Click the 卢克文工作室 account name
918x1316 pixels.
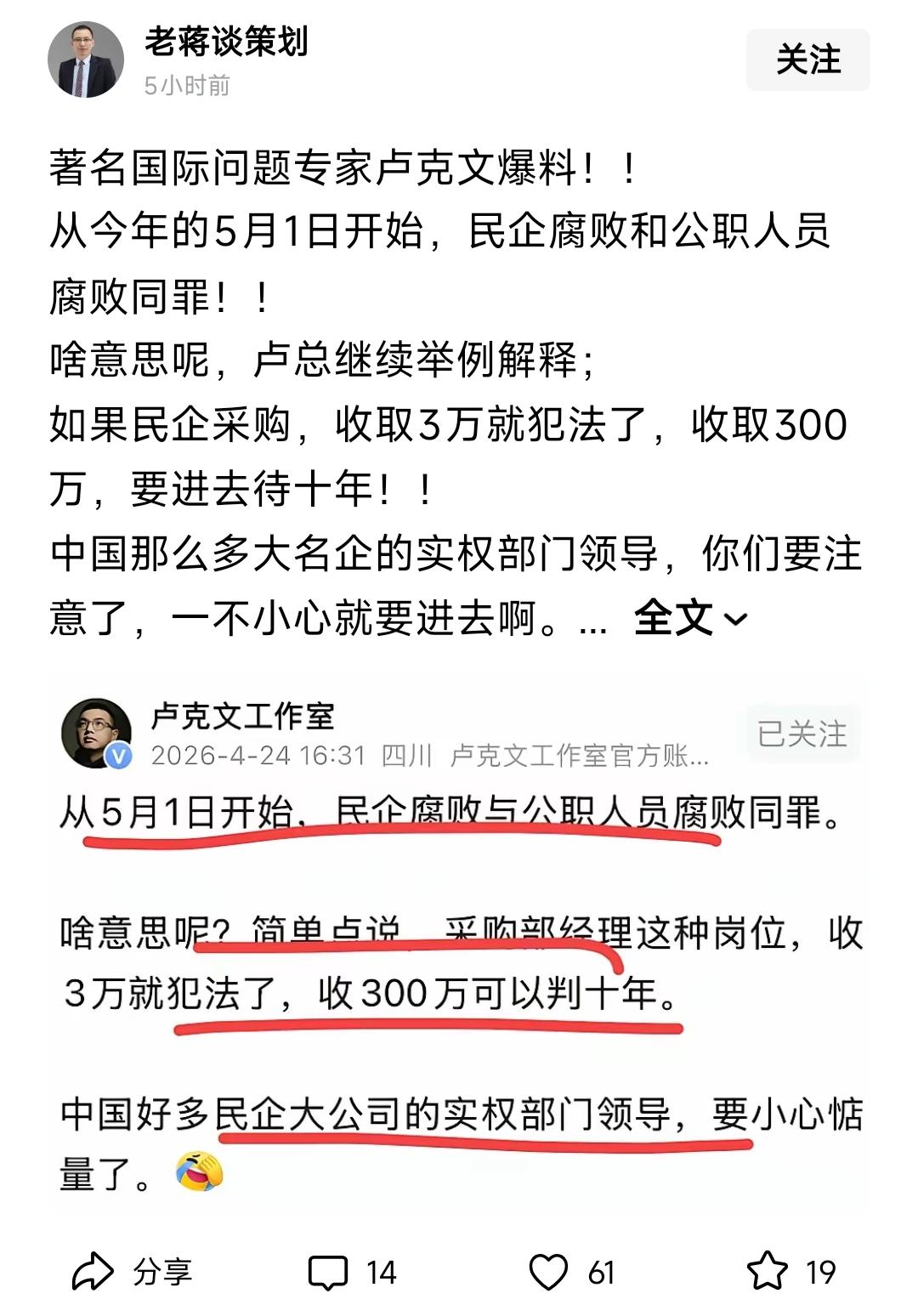pos(242,717)
